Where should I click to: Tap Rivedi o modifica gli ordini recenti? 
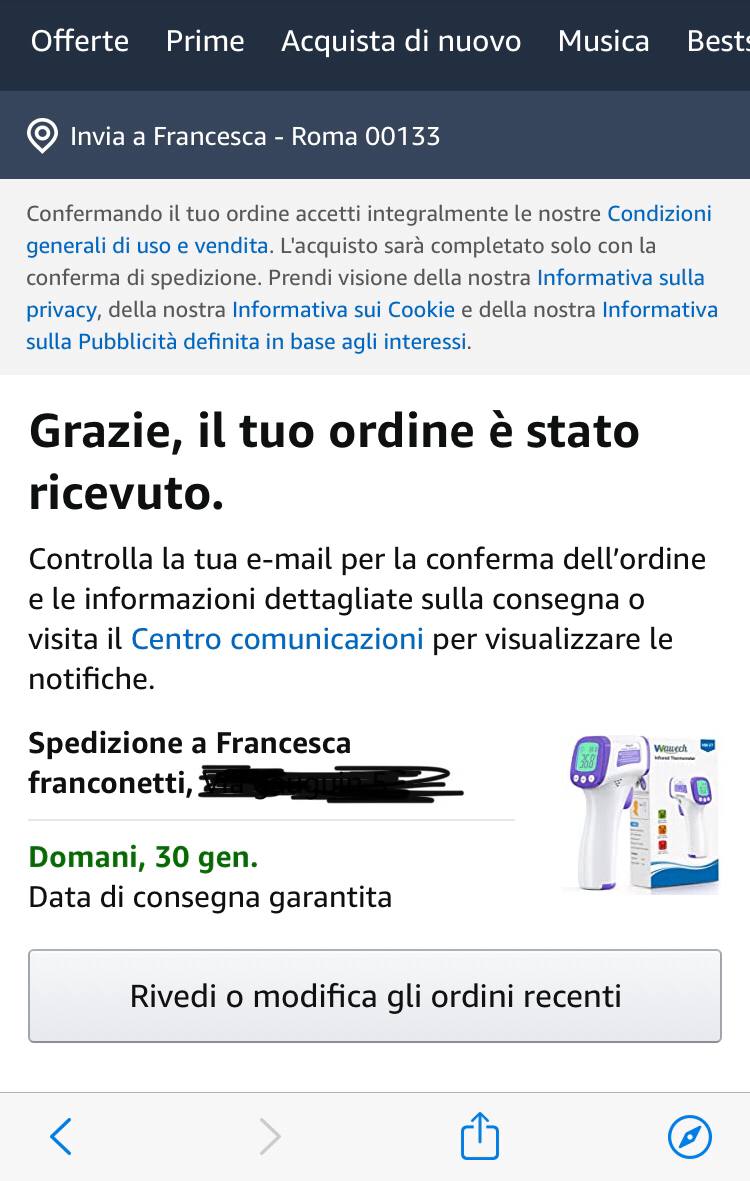click(375, 996)
